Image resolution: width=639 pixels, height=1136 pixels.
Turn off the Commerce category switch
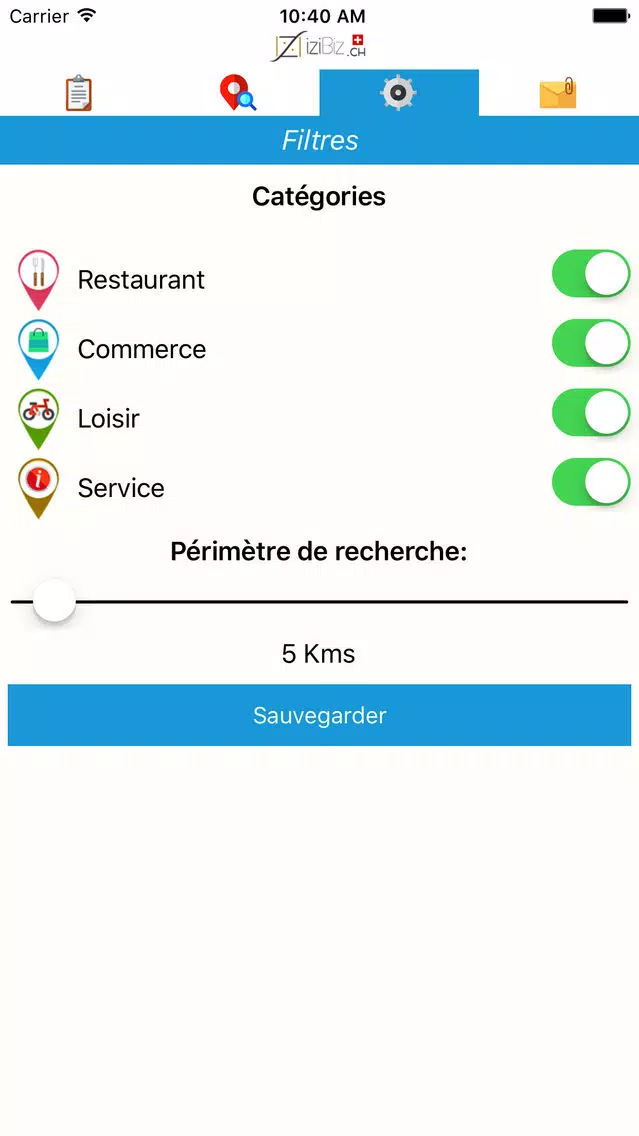(x=591, y=343)
